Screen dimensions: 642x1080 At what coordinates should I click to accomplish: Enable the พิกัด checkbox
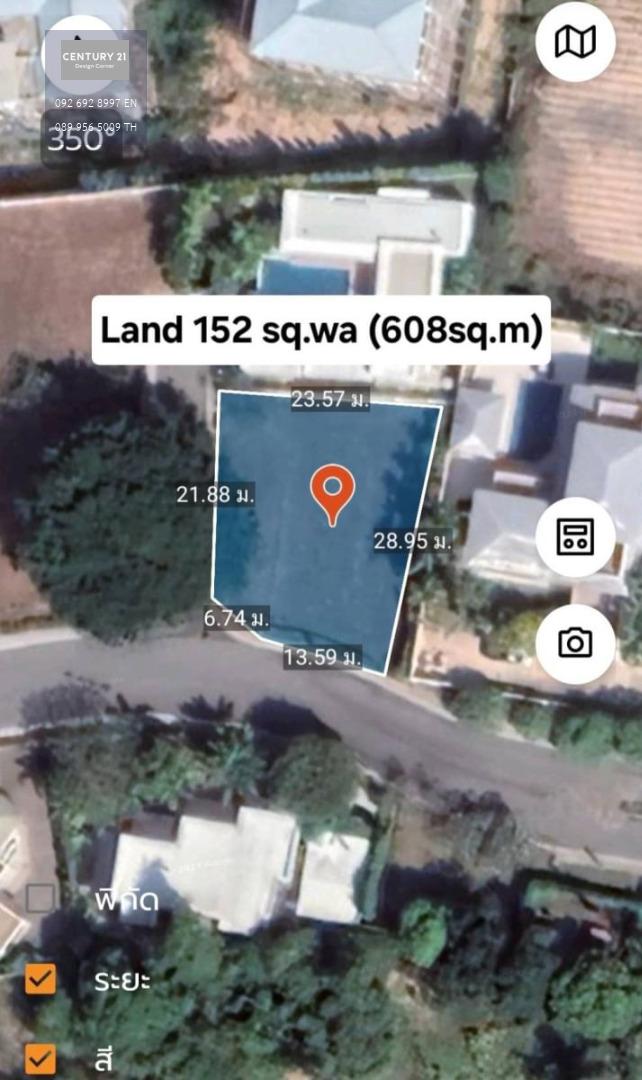click(41, 898)
